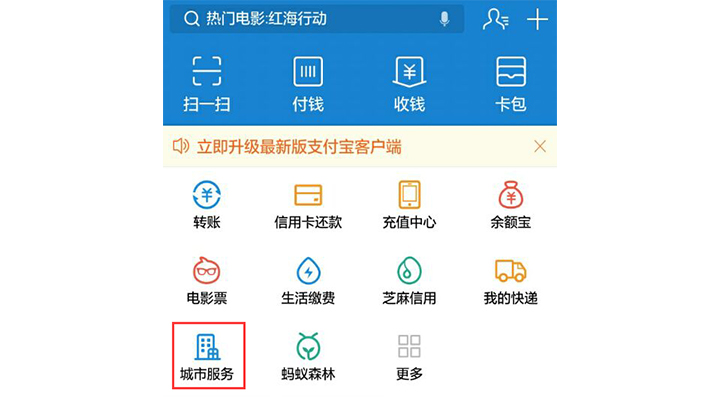Image resolution: width=720 pixels, height=403 pixels.
Task: Open 我的快递 my deliveries
Action: click(511, 281)
